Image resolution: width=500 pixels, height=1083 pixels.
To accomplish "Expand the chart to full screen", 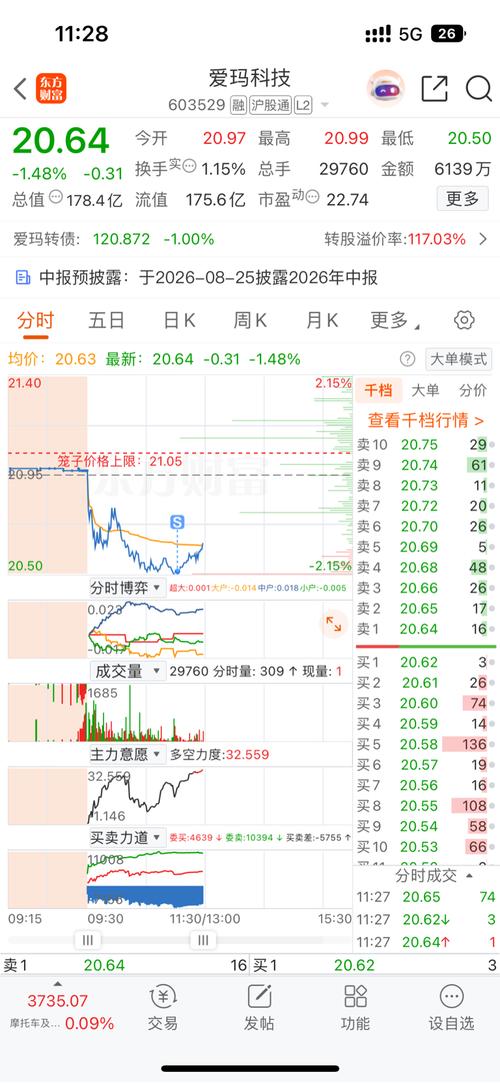I will pos(334,624).
